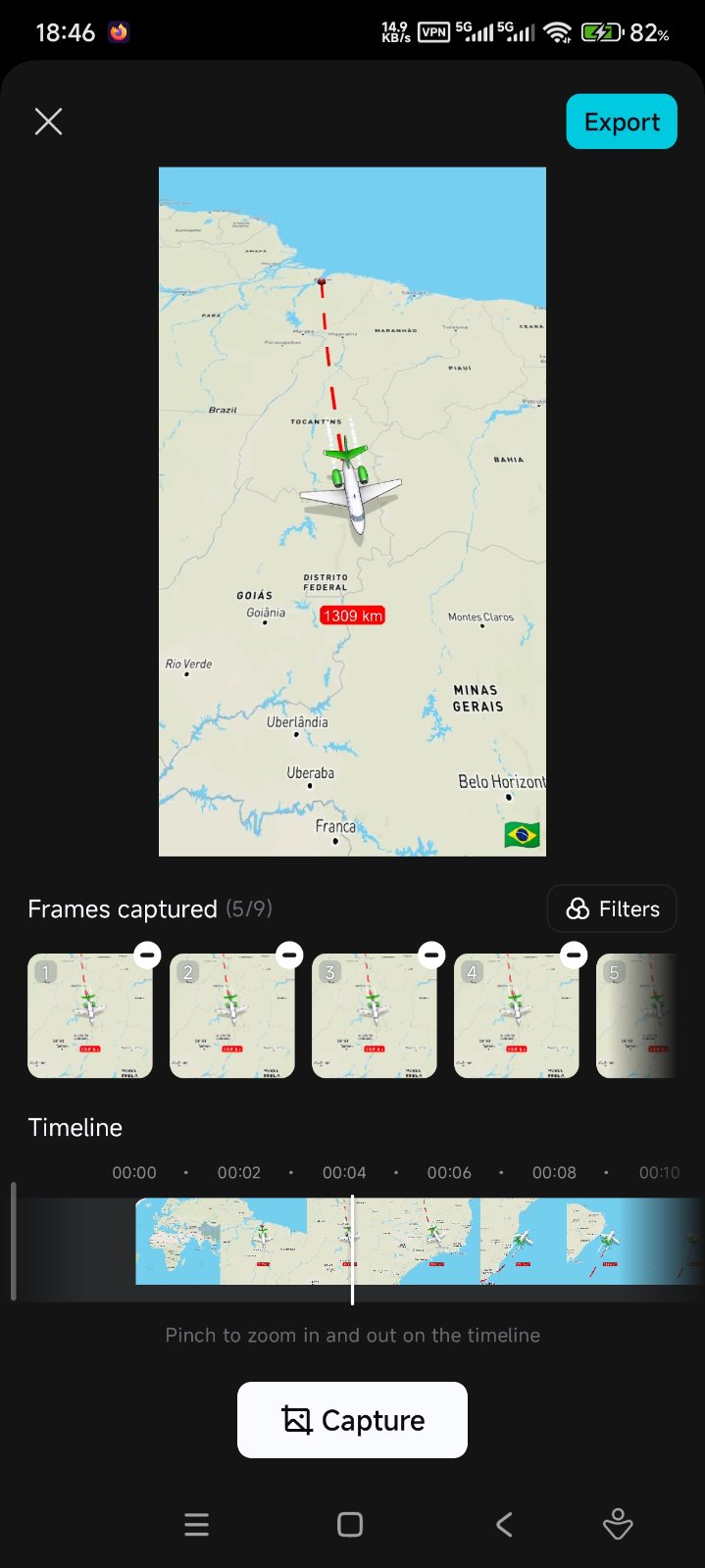Remove captured frame 3
705x1568 pixels.
[x=431, y=954]
